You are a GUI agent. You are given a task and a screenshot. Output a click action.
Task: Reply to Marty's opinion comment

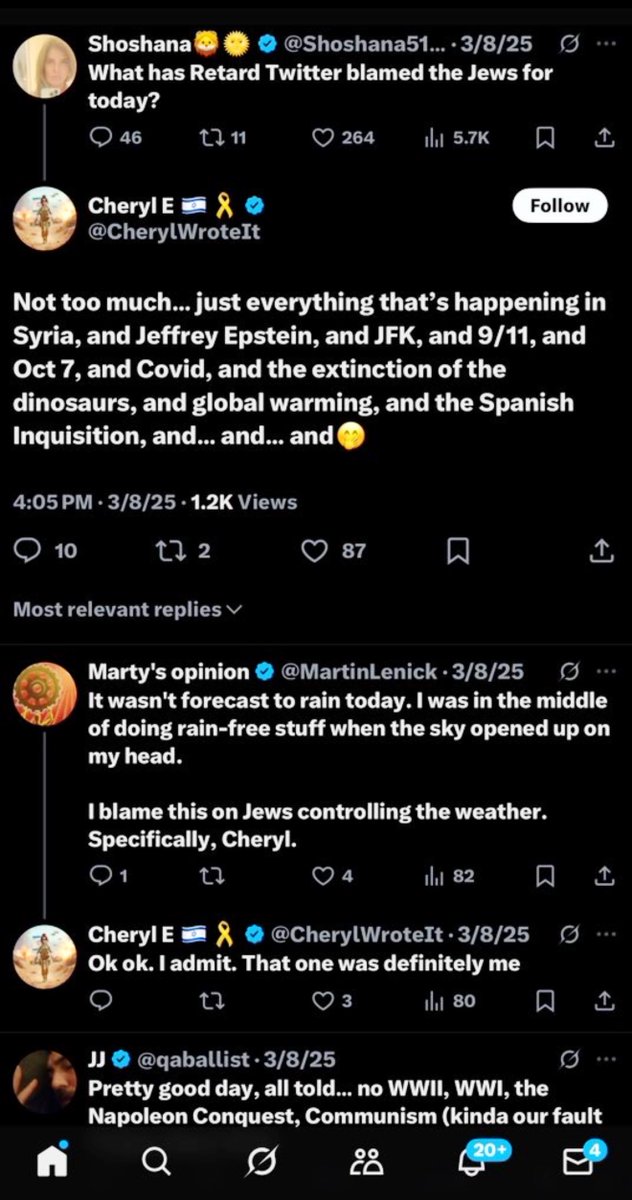pos(101,876)
